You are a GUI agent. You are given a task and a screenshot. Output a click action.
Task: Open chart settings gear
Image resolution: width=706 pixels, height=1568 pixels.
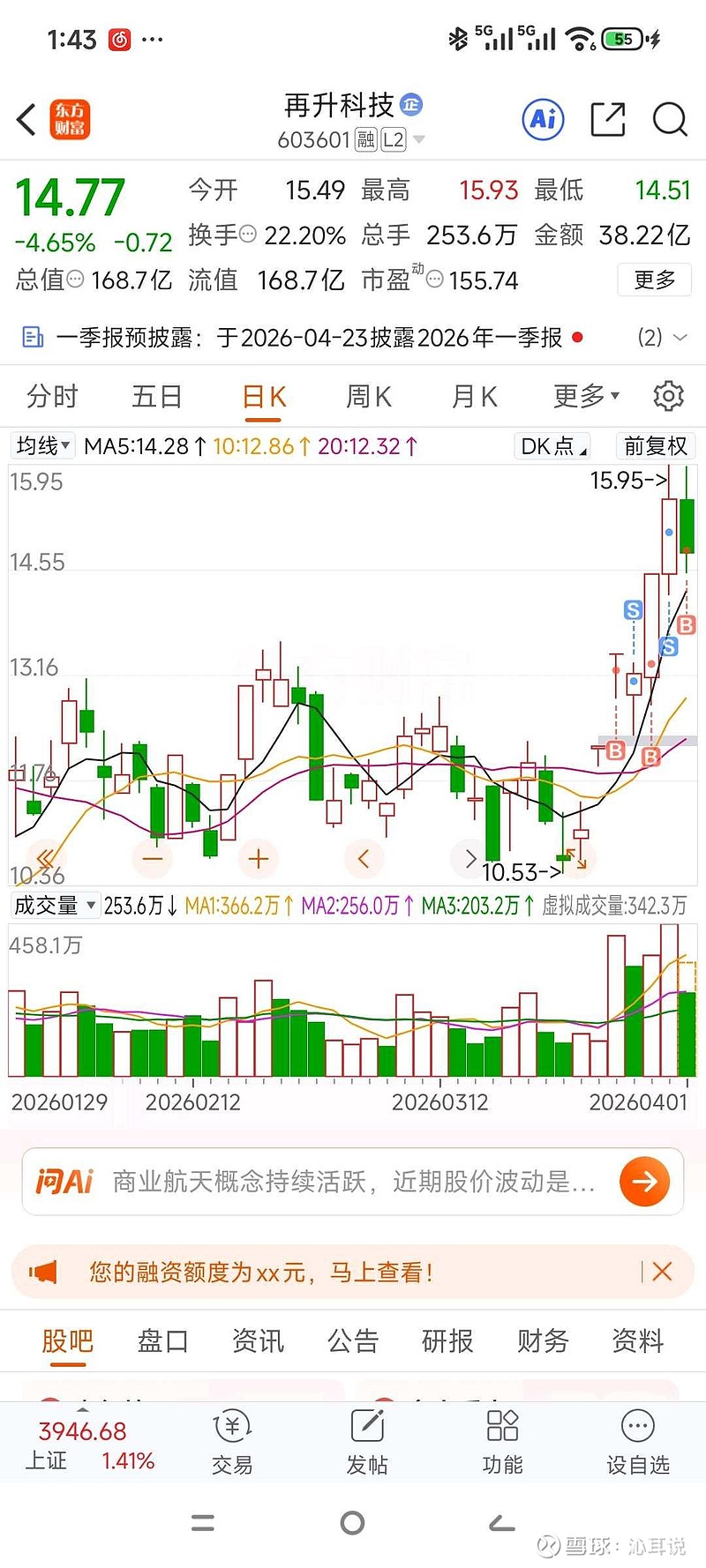click(668, 397)
